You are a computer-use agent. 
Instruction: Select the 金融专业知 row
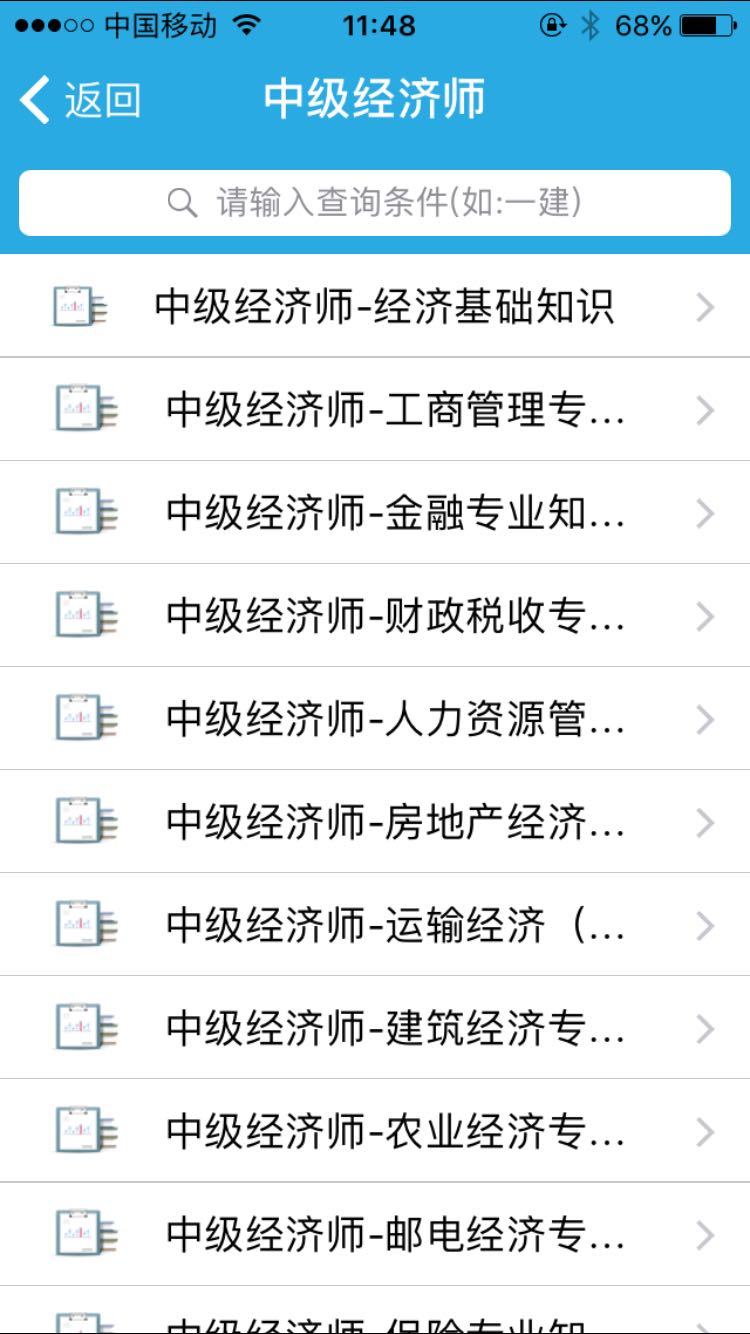pos(375,512)
